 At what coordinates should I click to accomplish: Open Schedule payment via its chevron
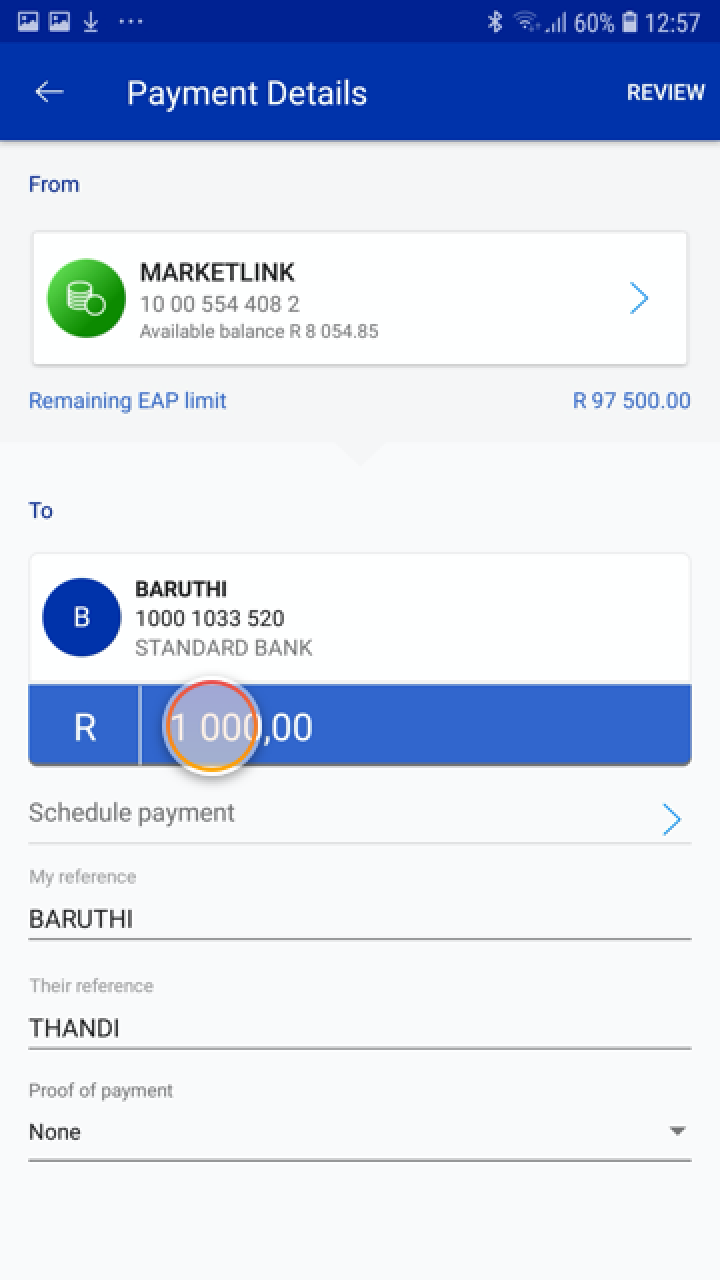pyautogui.click(x=672, y=819)
